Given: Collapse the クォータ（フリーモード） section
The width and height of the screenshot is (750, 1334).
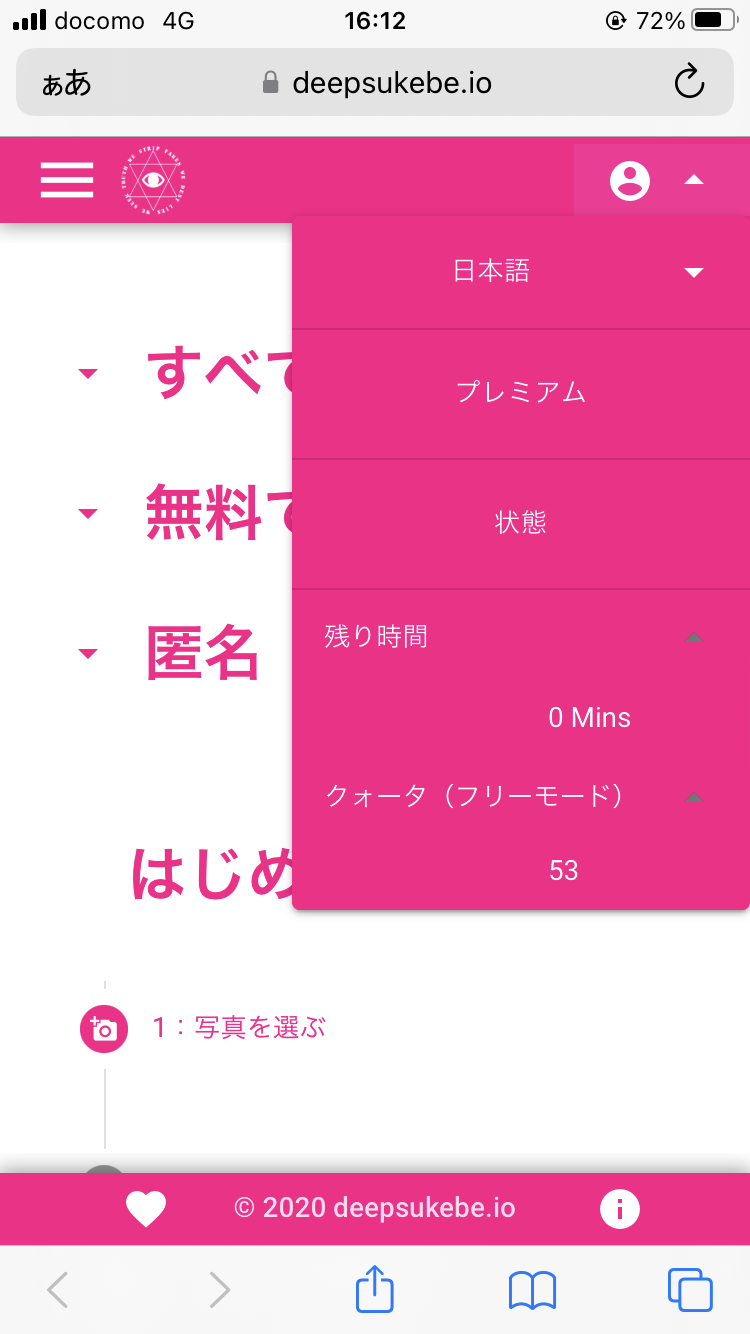Looking at the screenshot, I should pos(693,797).
